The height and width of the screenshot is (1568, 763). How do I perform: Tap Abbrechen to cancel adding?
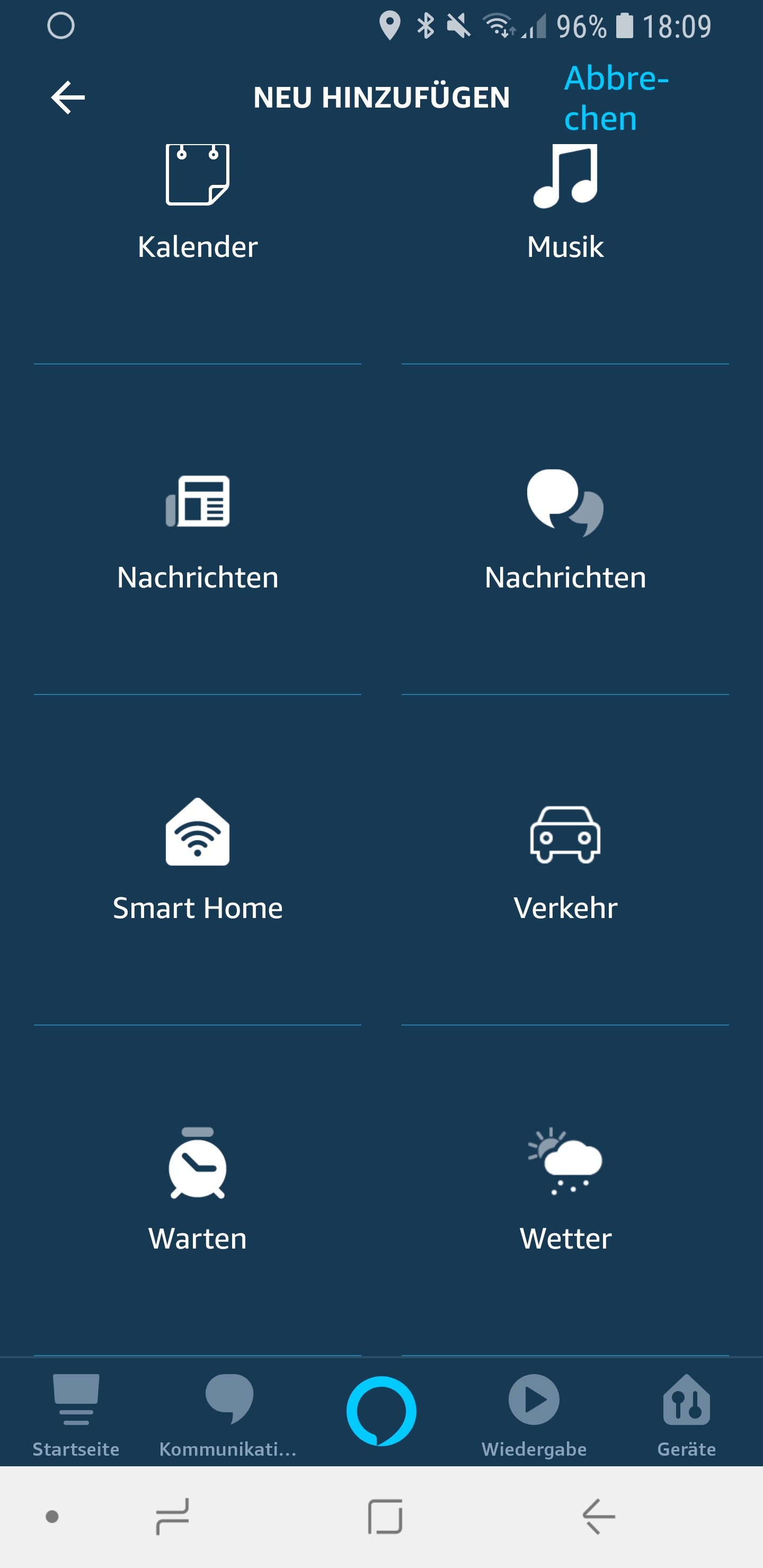pos(616,98)
